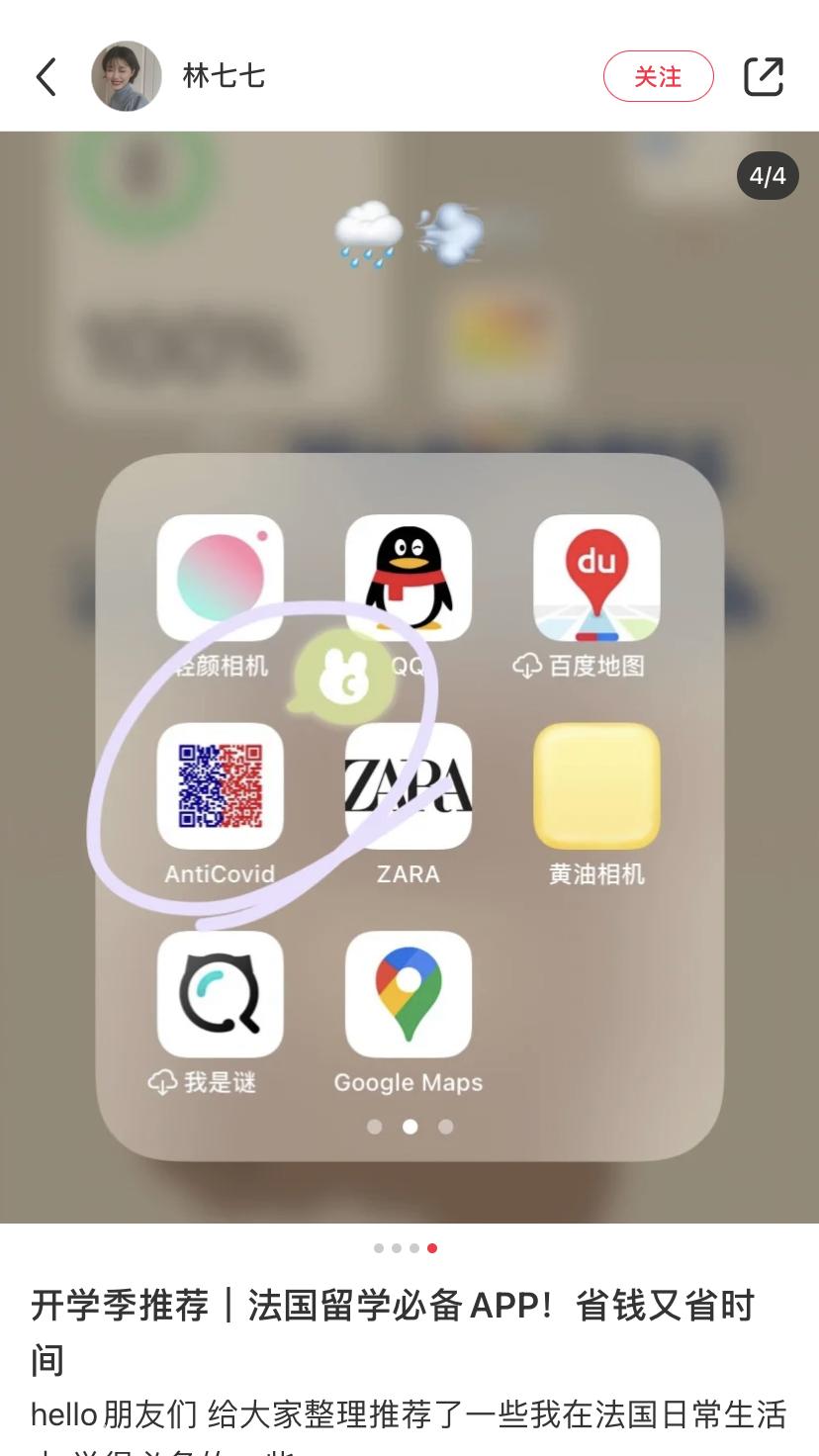Follow the author with 关注 button
Image resolution: width=819 pixels, height=1456 pixels.
[658, 76]
